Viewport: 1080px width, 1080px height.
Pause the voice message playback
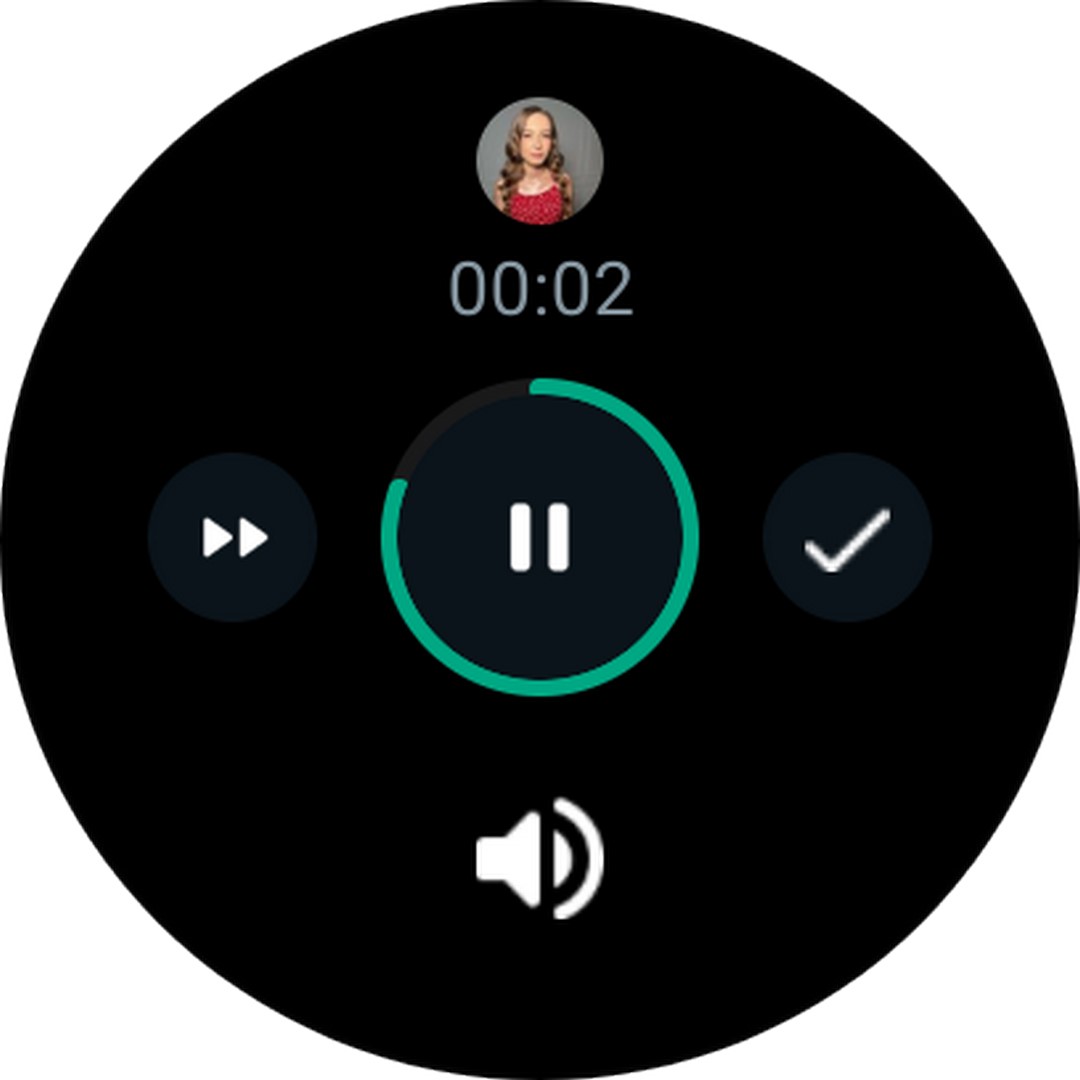(540, 538)
